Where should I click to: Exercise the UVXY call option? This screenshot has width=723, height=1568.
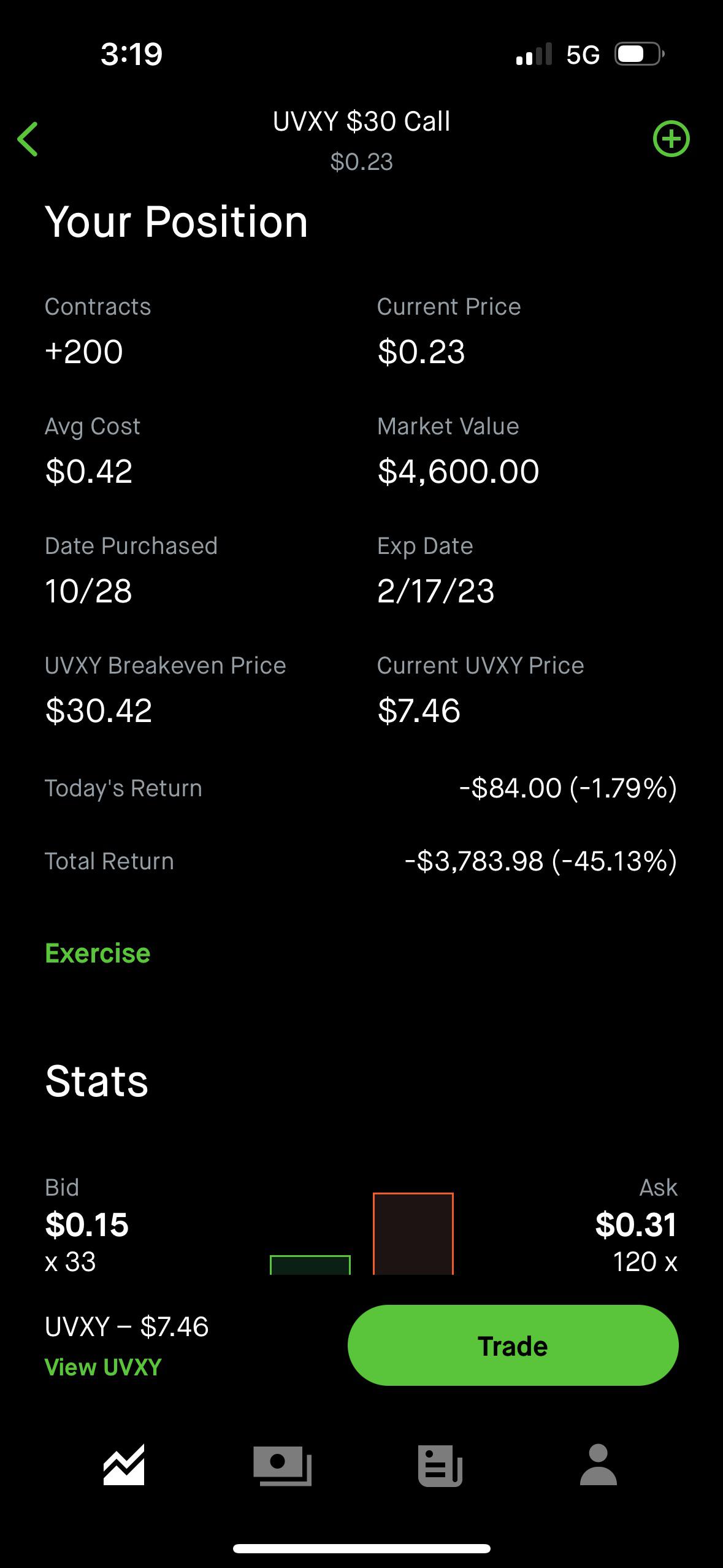[x=98, y=953]
